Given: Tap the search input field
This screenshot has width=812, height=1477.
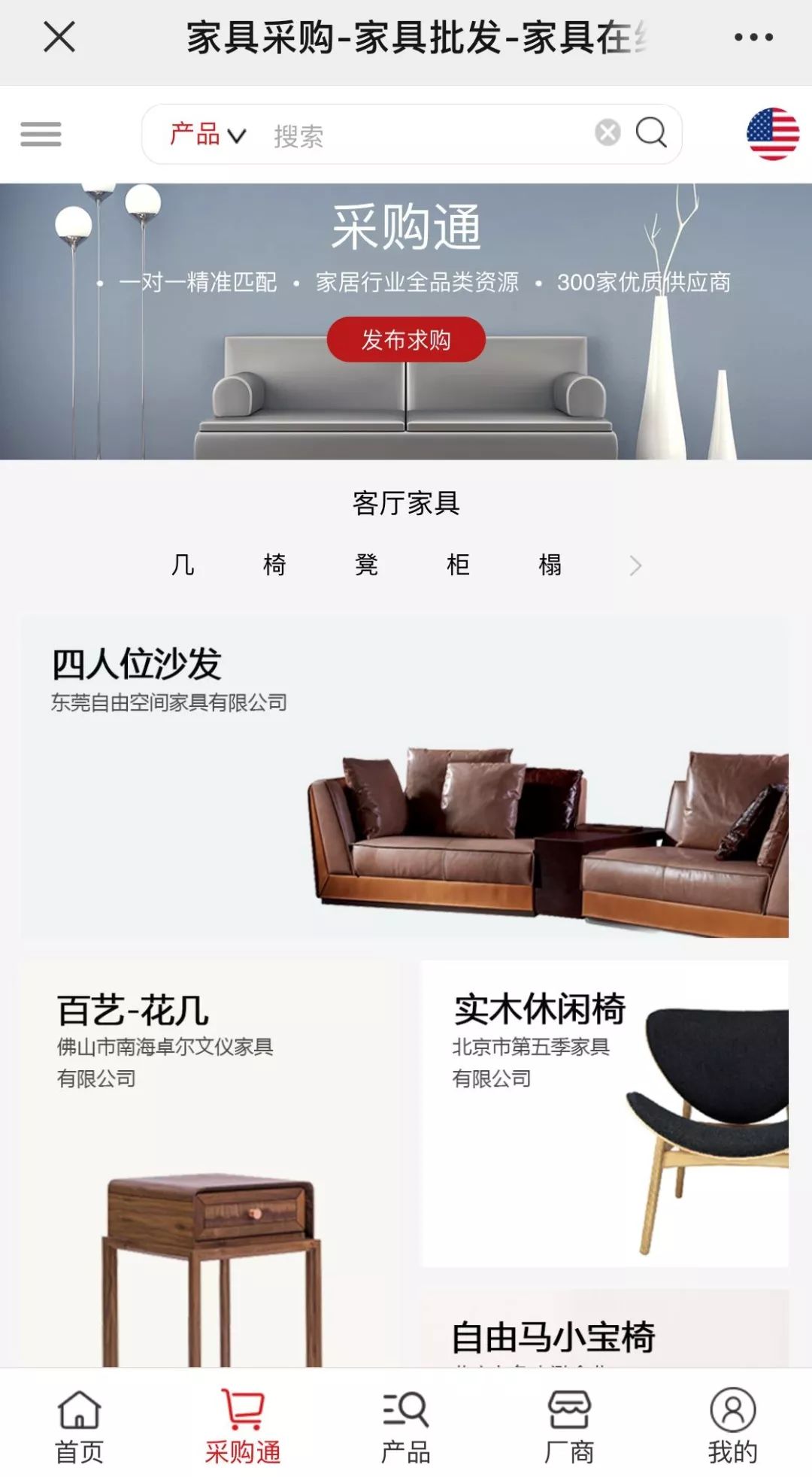Looking at the screenshot, I should pyautogui.click(x=421, y=134).
